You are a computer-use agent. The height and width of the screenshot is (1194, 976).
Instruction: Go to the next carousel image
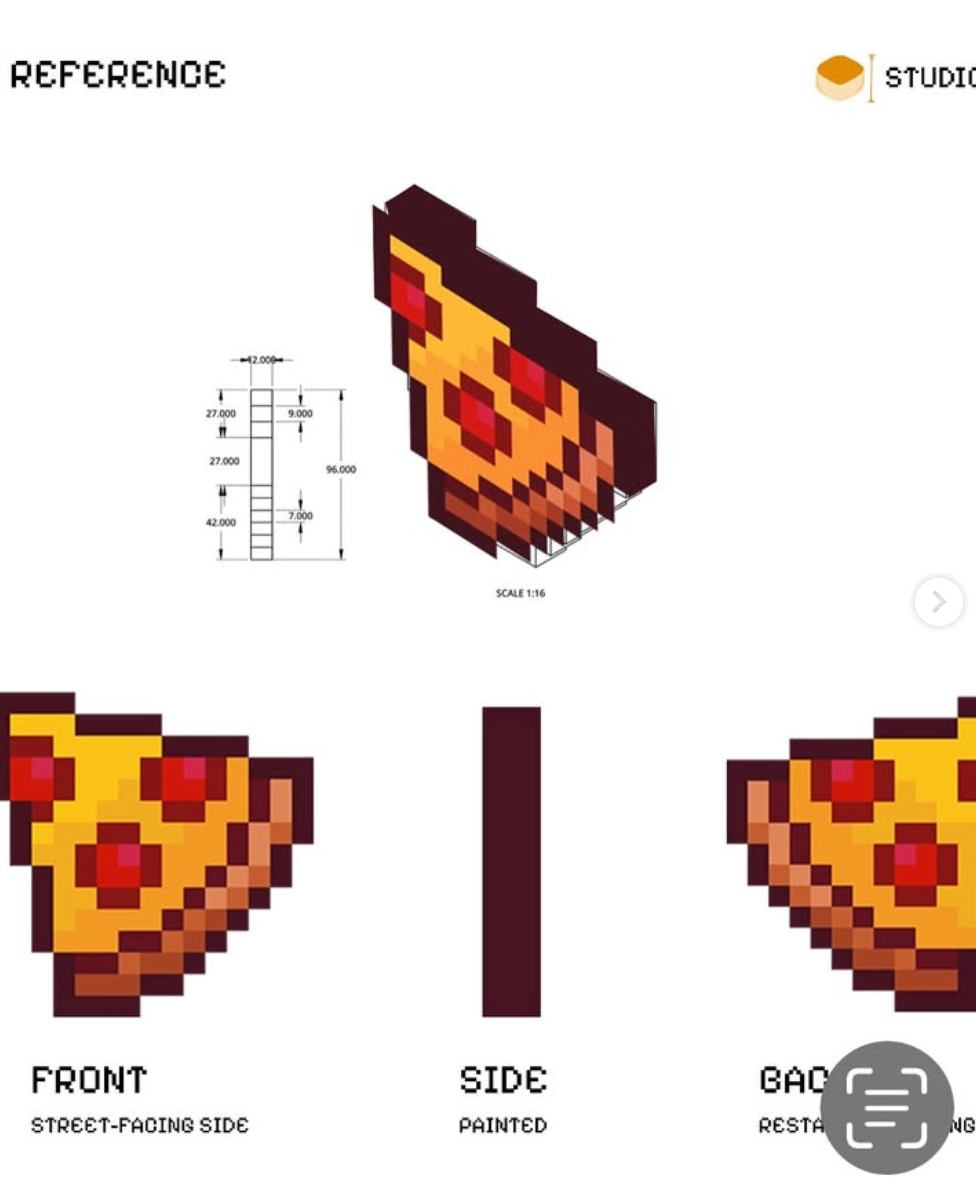point(939,602)
